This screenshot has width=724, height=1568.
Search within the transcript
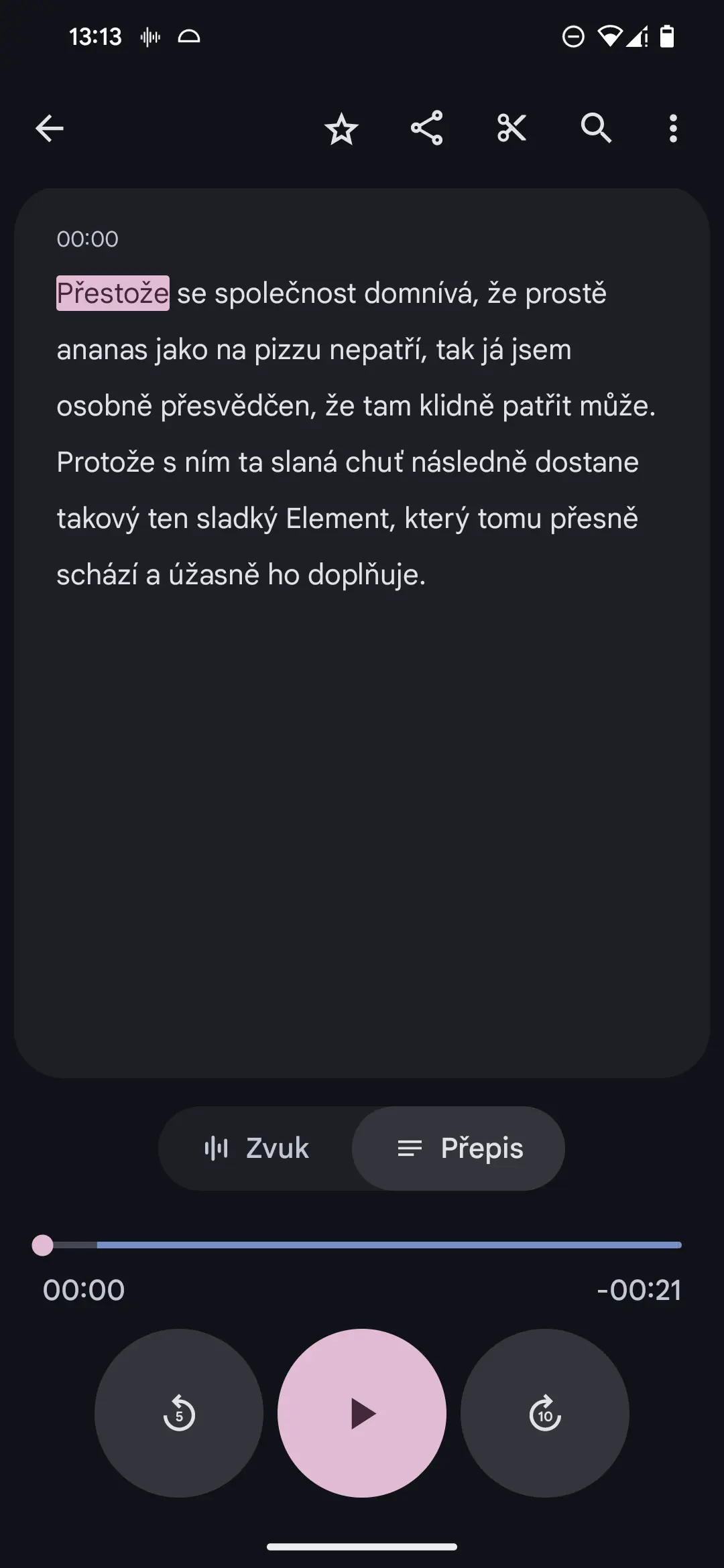click(x=596, y=128)
